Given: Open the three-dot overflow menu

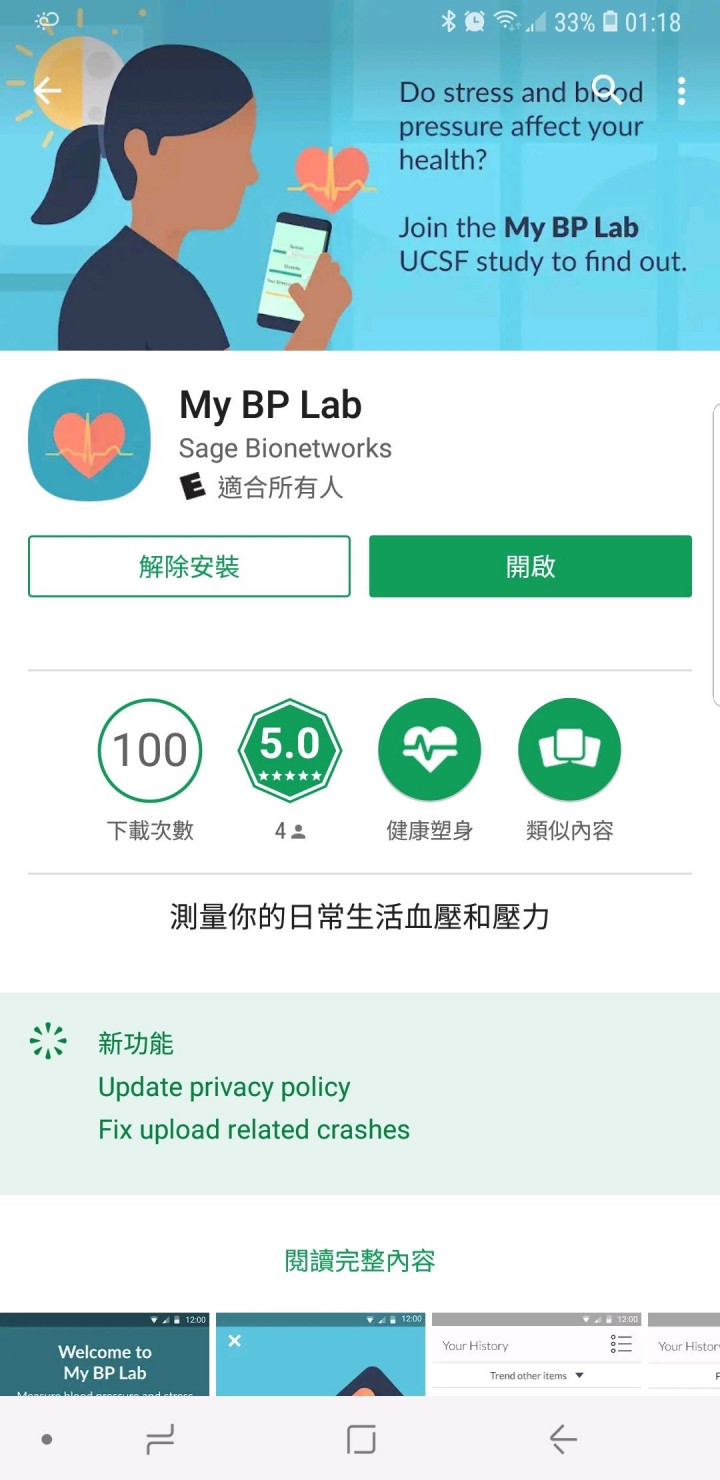Looking at the screenshot, I should tap(682, 91).
